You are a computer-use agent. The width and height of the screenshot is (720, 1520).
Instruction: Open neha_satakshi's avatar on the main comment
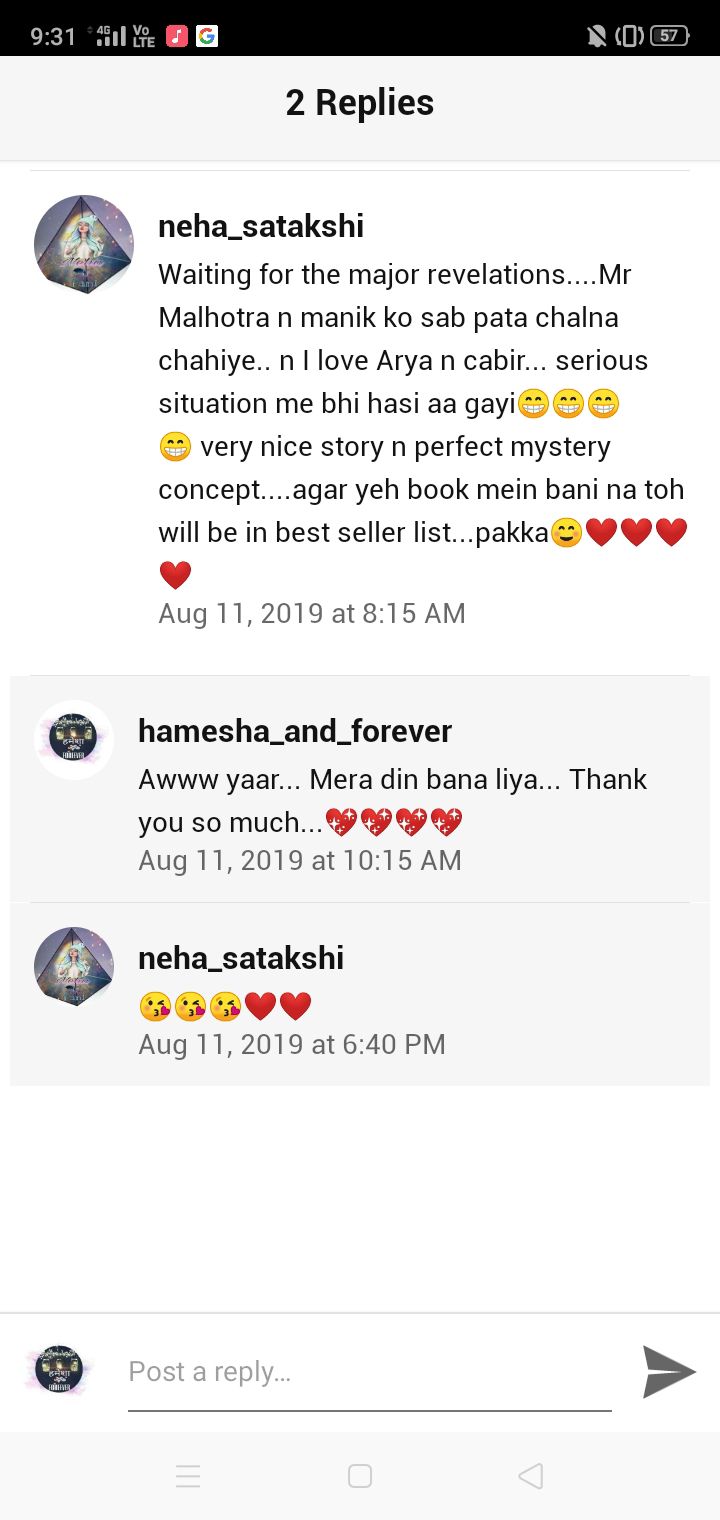point(84,244)
